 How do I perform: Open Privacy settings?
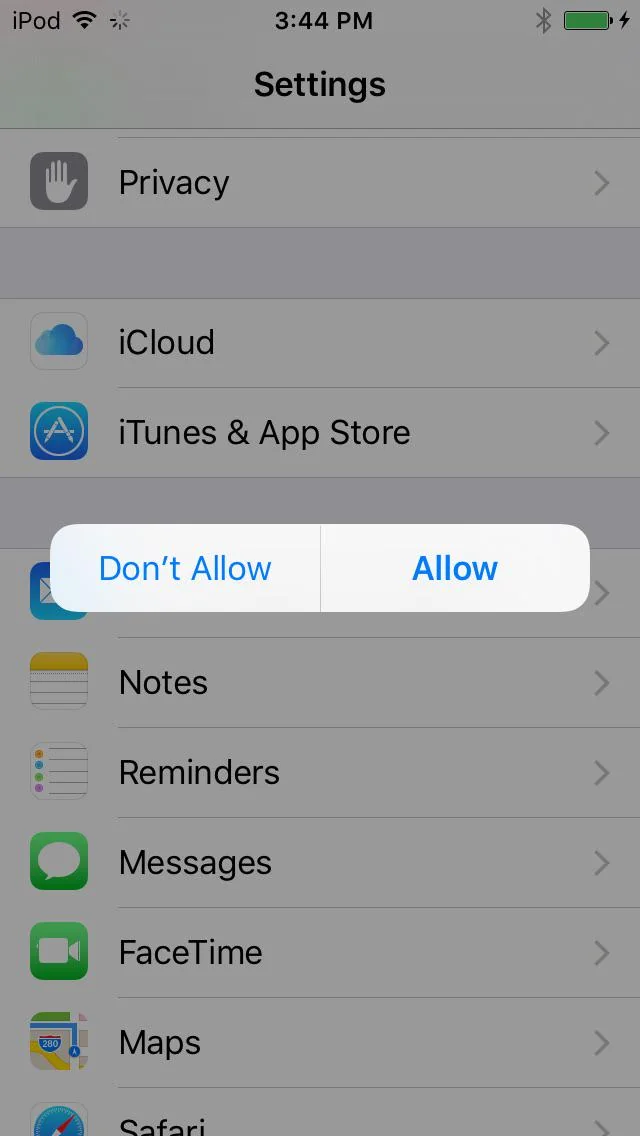click(x=320, y=183)
